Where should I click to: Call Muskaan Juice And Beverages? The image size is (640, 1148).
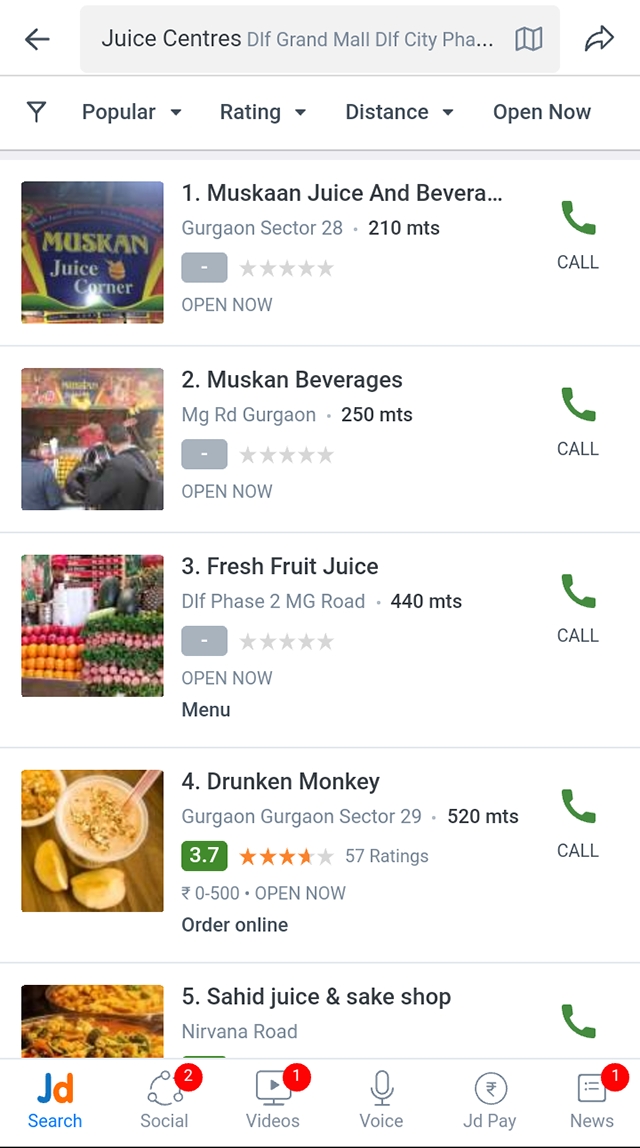[578, 235]
